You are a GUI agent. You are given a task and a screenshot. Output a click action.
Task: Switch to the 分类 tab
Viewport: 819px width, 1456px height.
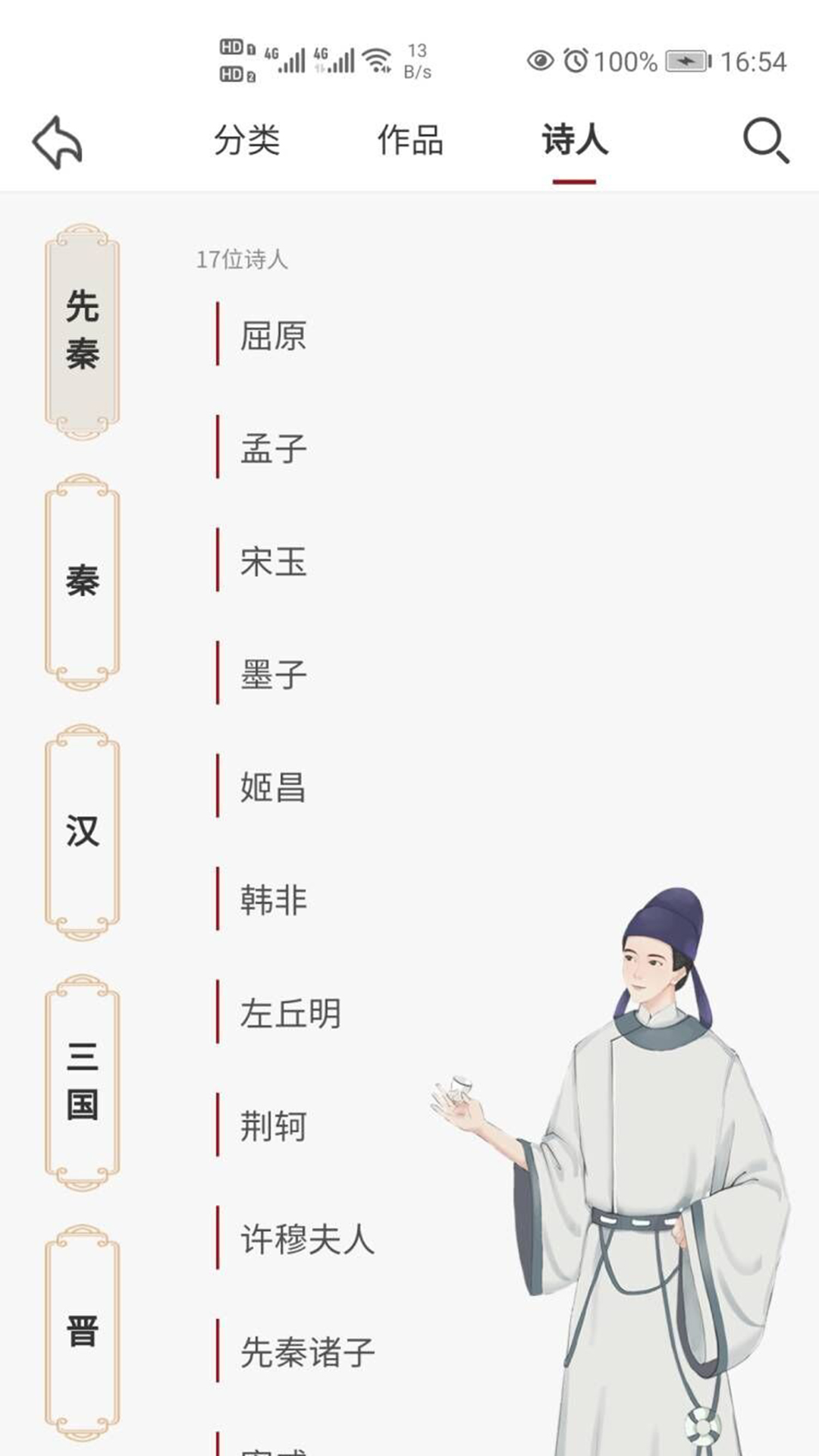(x=246, y=141)
